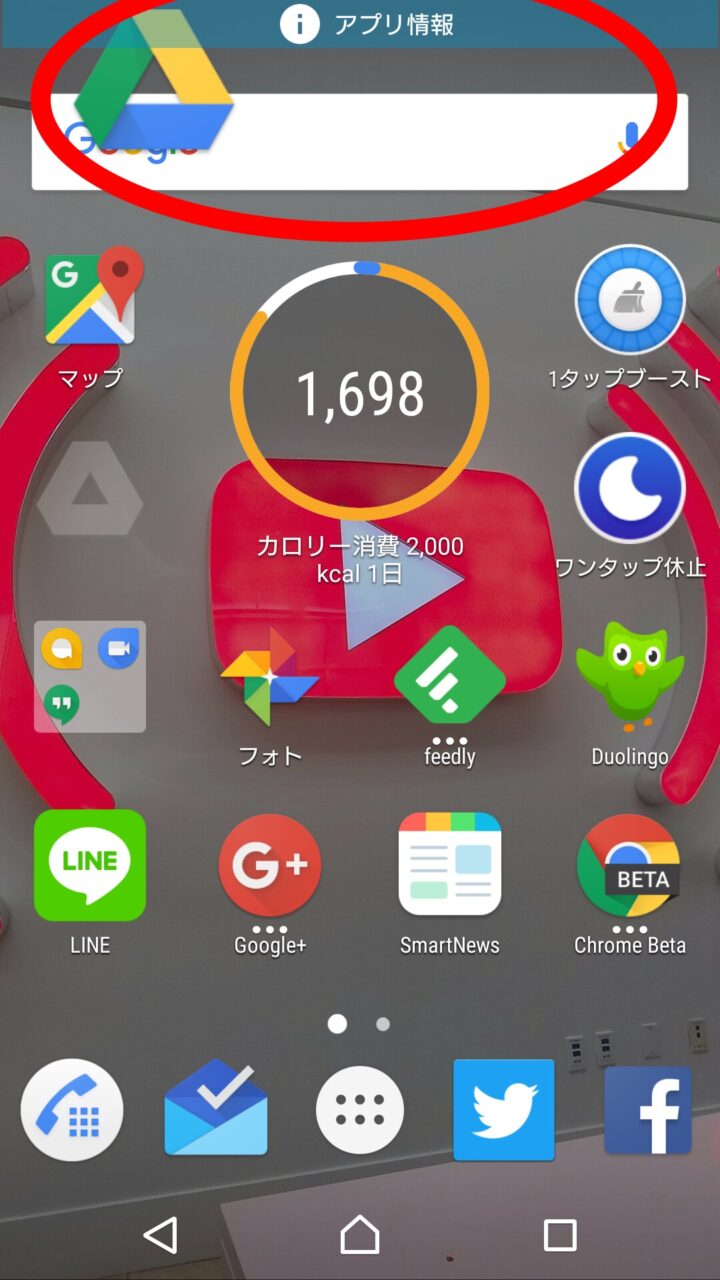Open the Inbox mail app

coord(216,1110)
